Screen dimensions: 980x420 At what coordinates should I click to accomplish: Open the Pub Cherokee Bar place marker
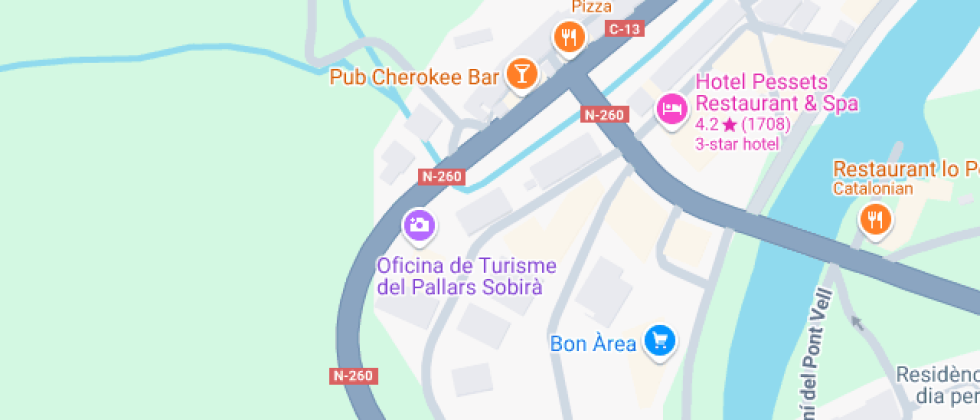point(521,72)
